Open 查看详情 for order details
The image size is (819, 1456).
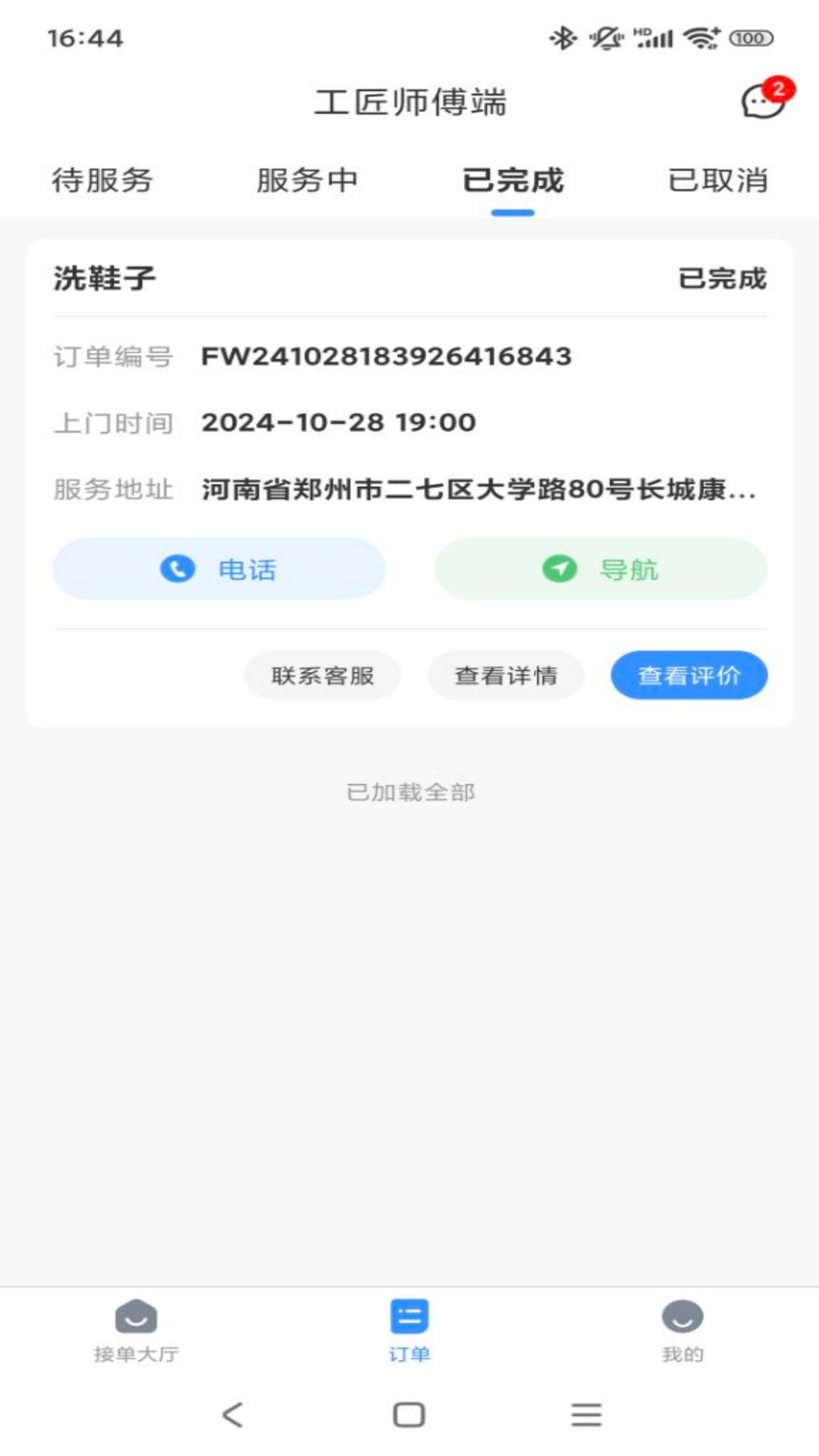pos(506,675)
